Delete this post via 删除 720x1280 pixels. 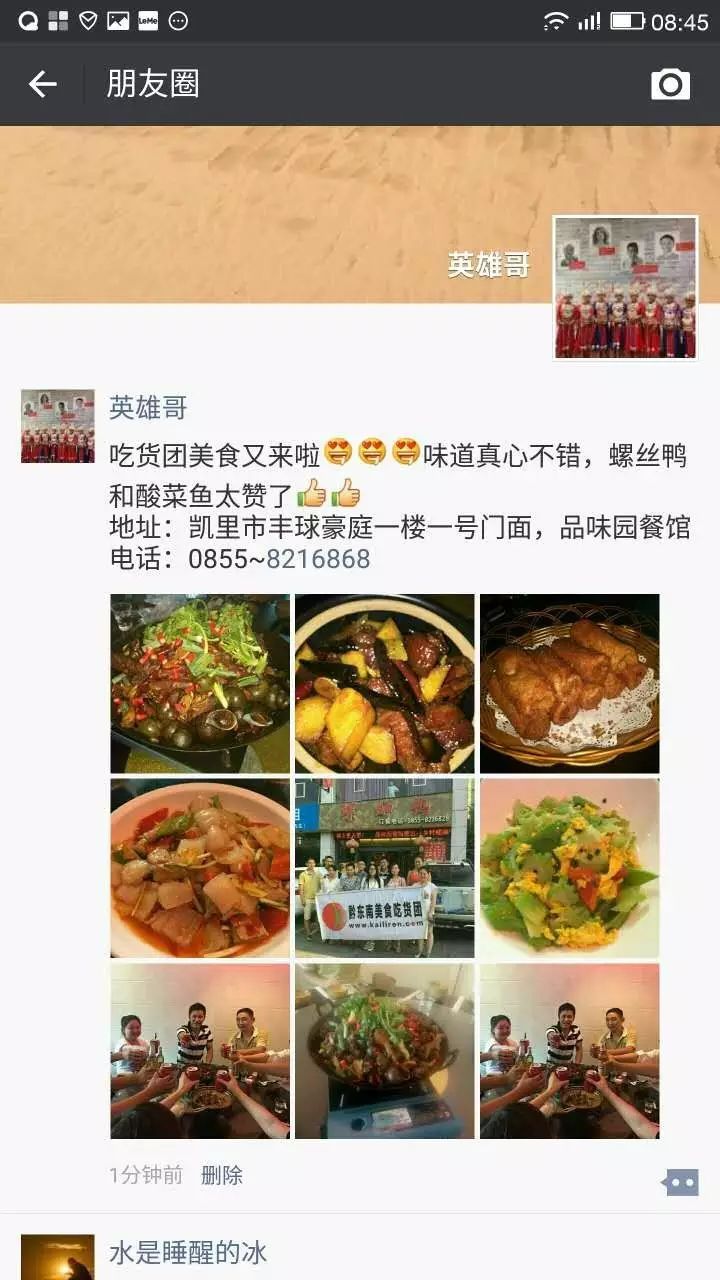[x=222, y=1175]
